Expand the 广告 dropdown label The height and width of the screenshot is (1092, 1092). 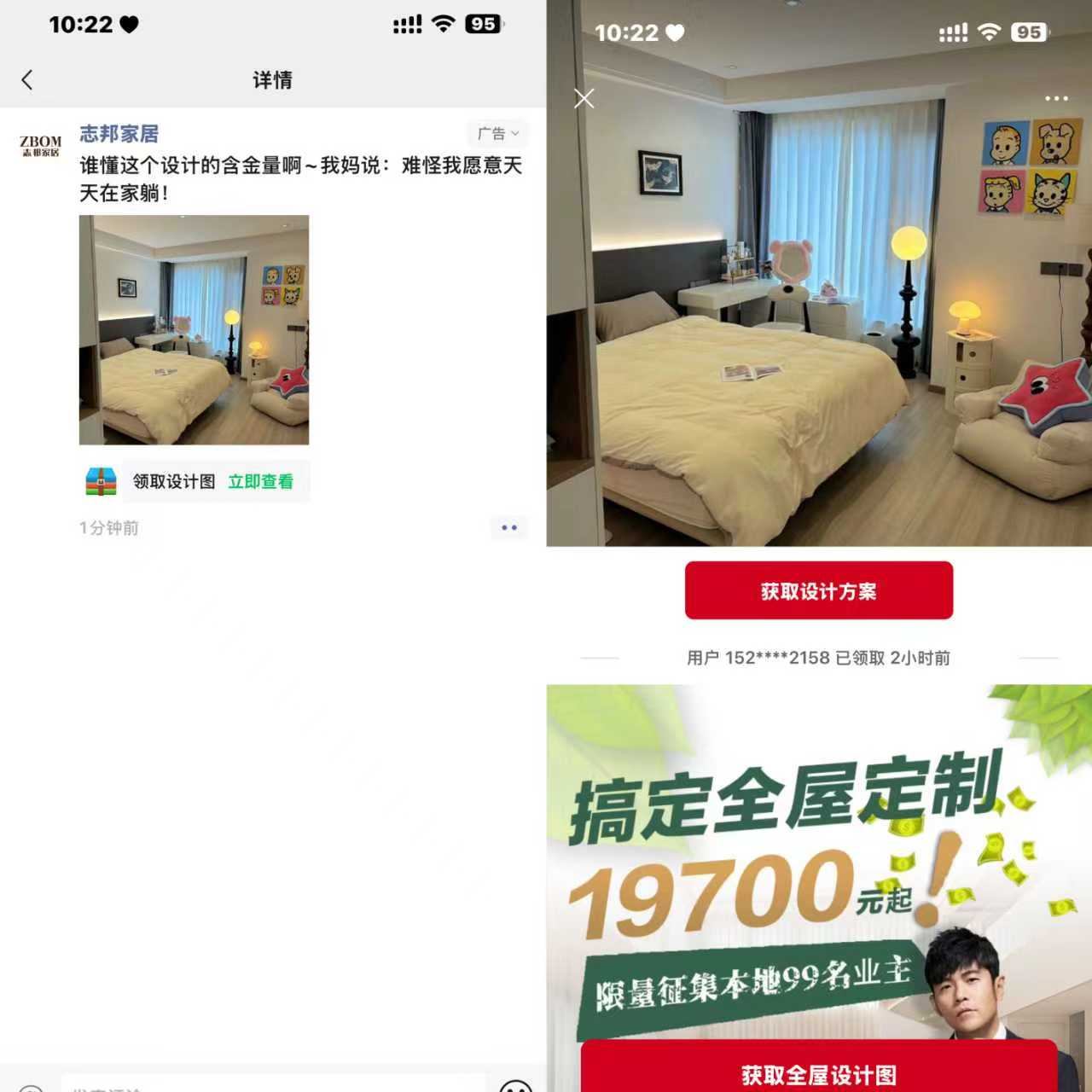(498, 134)
